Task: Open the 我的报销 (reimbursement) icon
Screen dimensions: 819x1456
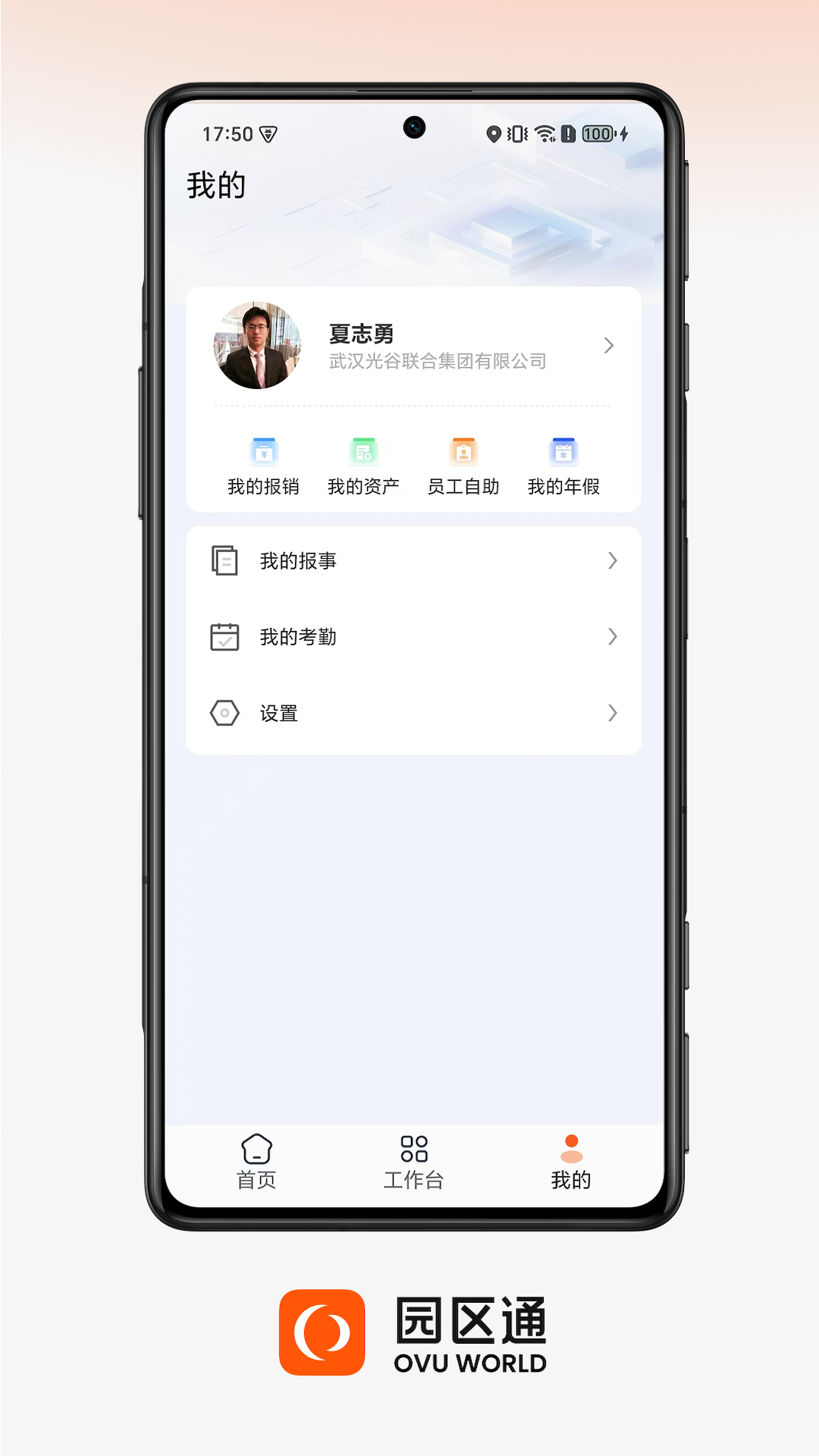Action: (263, 450)
